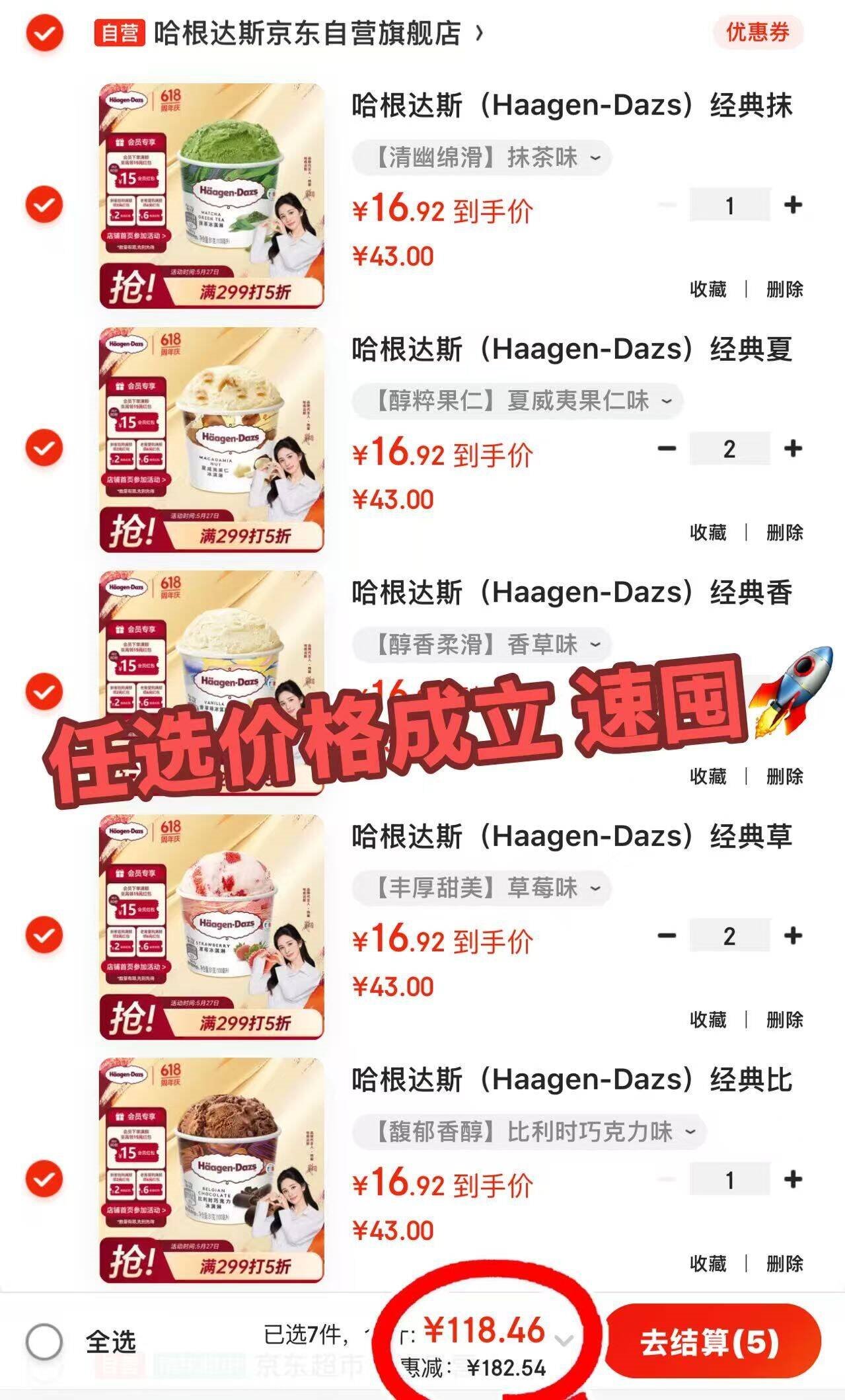Delete the 香草味 item from cart
The width and height of the screenshot is (845, 1400).
click(784, 775)
